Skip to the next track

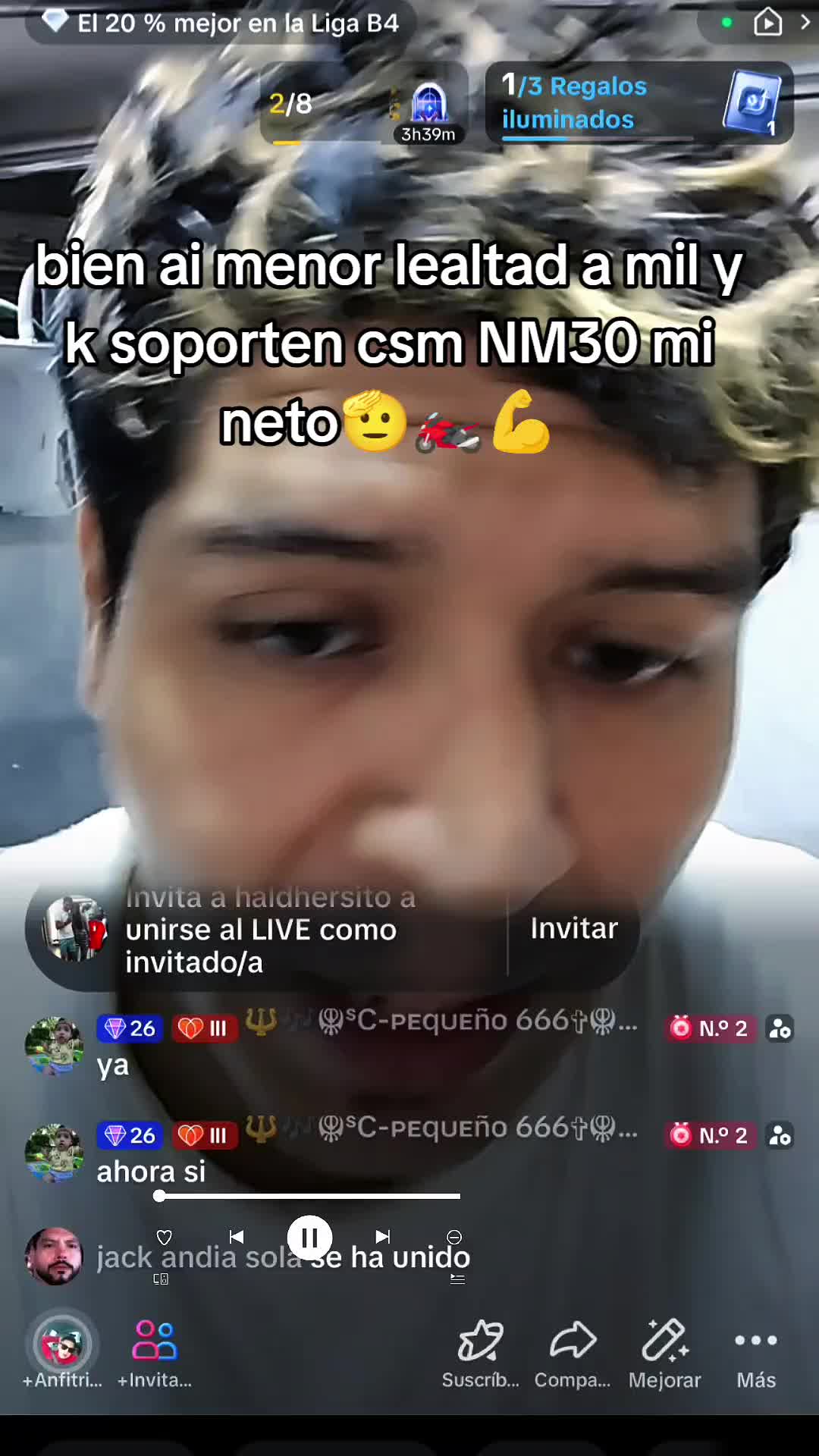point(383,1237)
